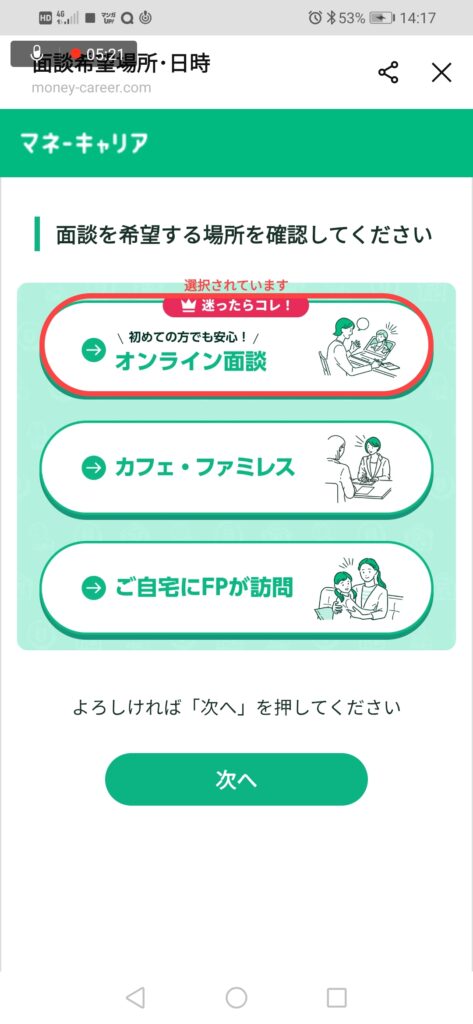Go to the home screen
Viewport: 473px width, 1024px height.
[236, 997]
